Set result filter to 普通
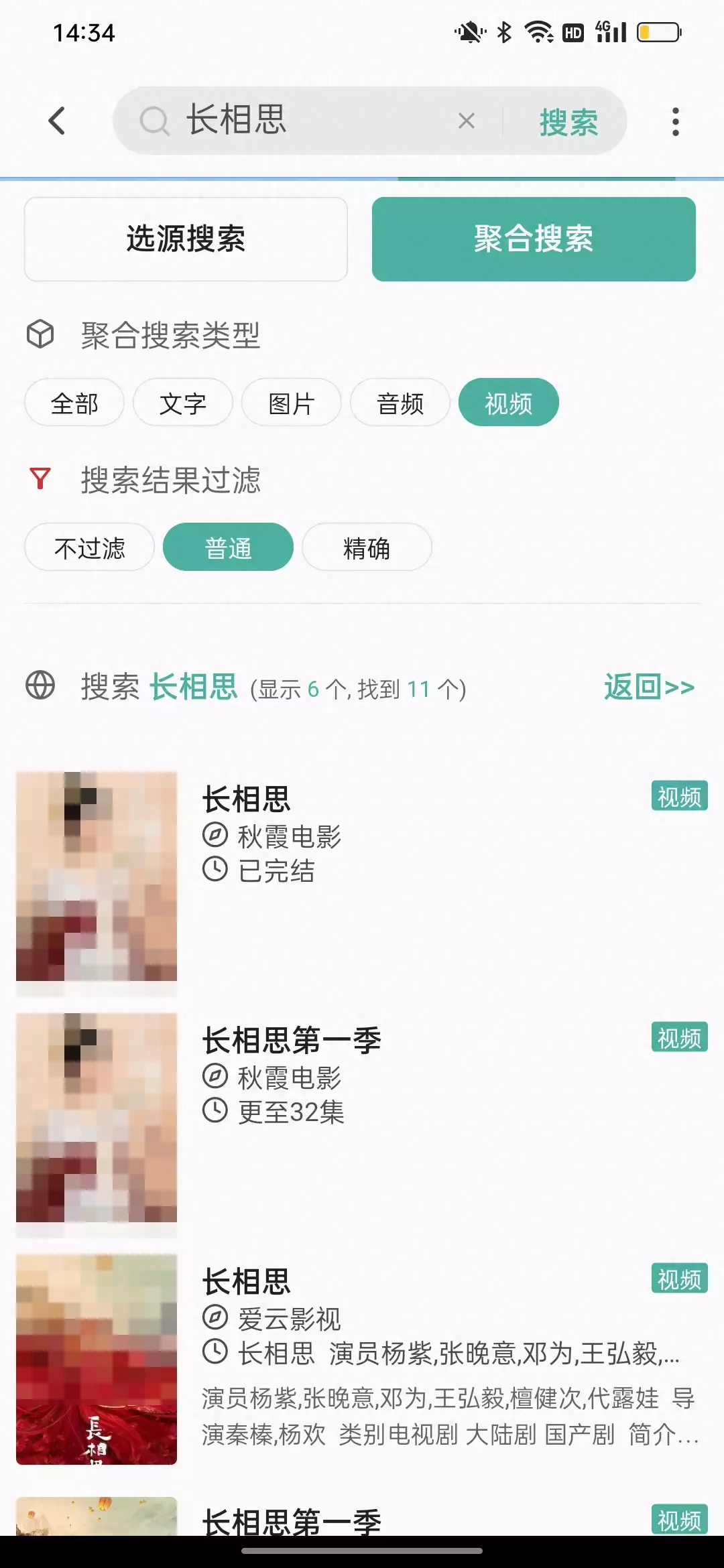Image resolution: width=724 pixels, height=1568 pixels. pyautogui.click(x=228, y=547)
